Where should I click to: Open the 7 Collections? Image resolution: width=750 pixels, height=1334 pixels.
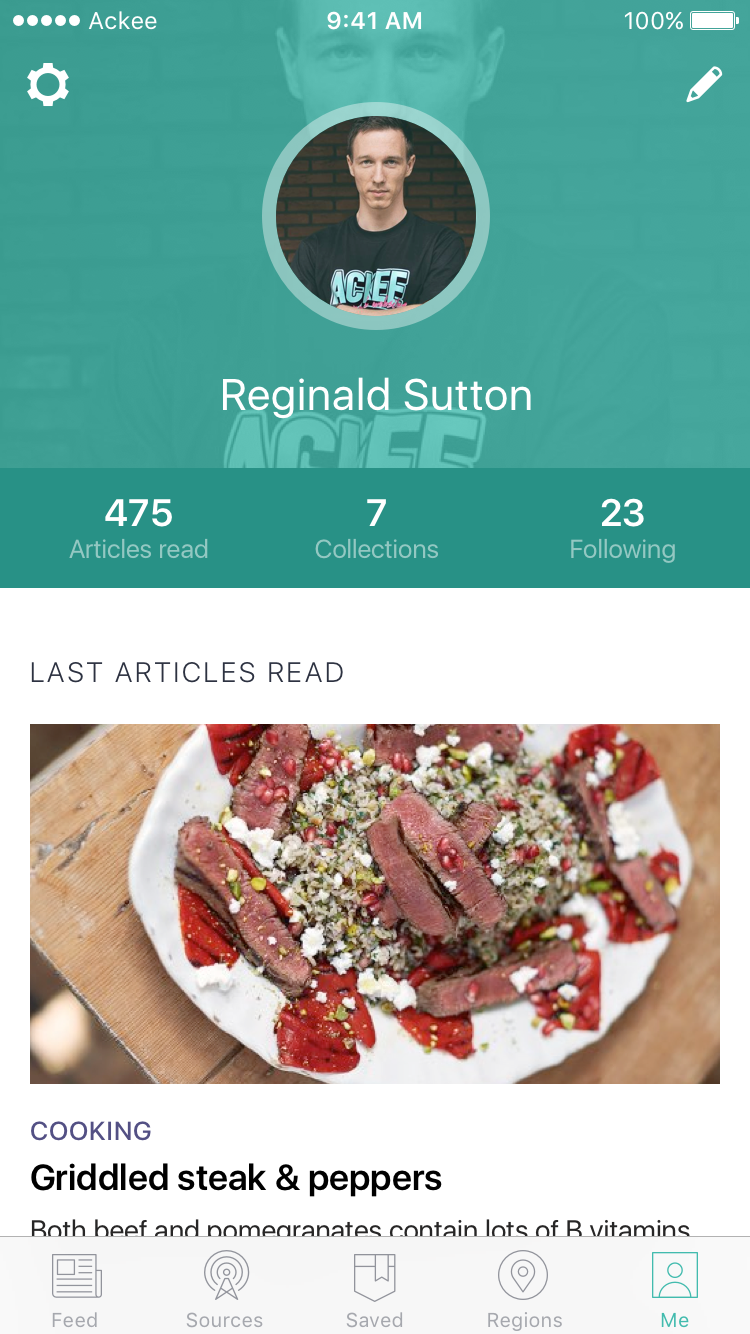tap(376, 528)
